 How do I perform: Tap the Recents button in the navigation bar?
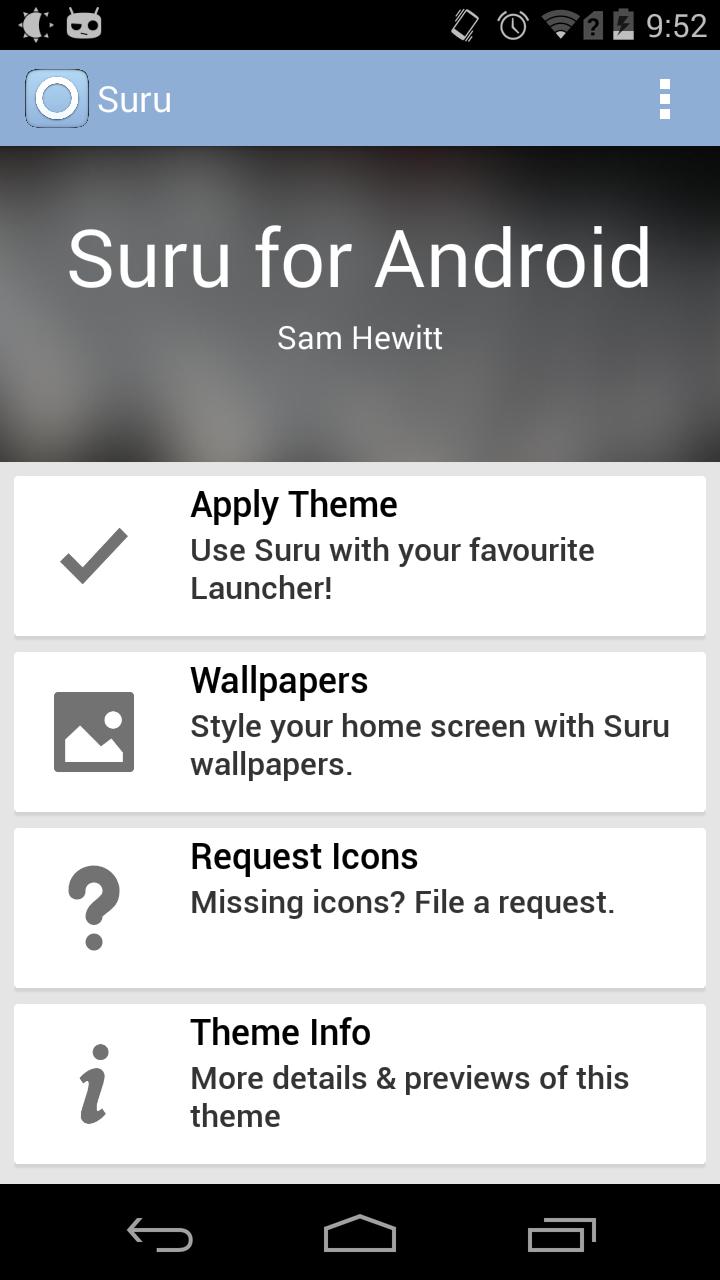pyautogui.click(x=560, y=1236)
